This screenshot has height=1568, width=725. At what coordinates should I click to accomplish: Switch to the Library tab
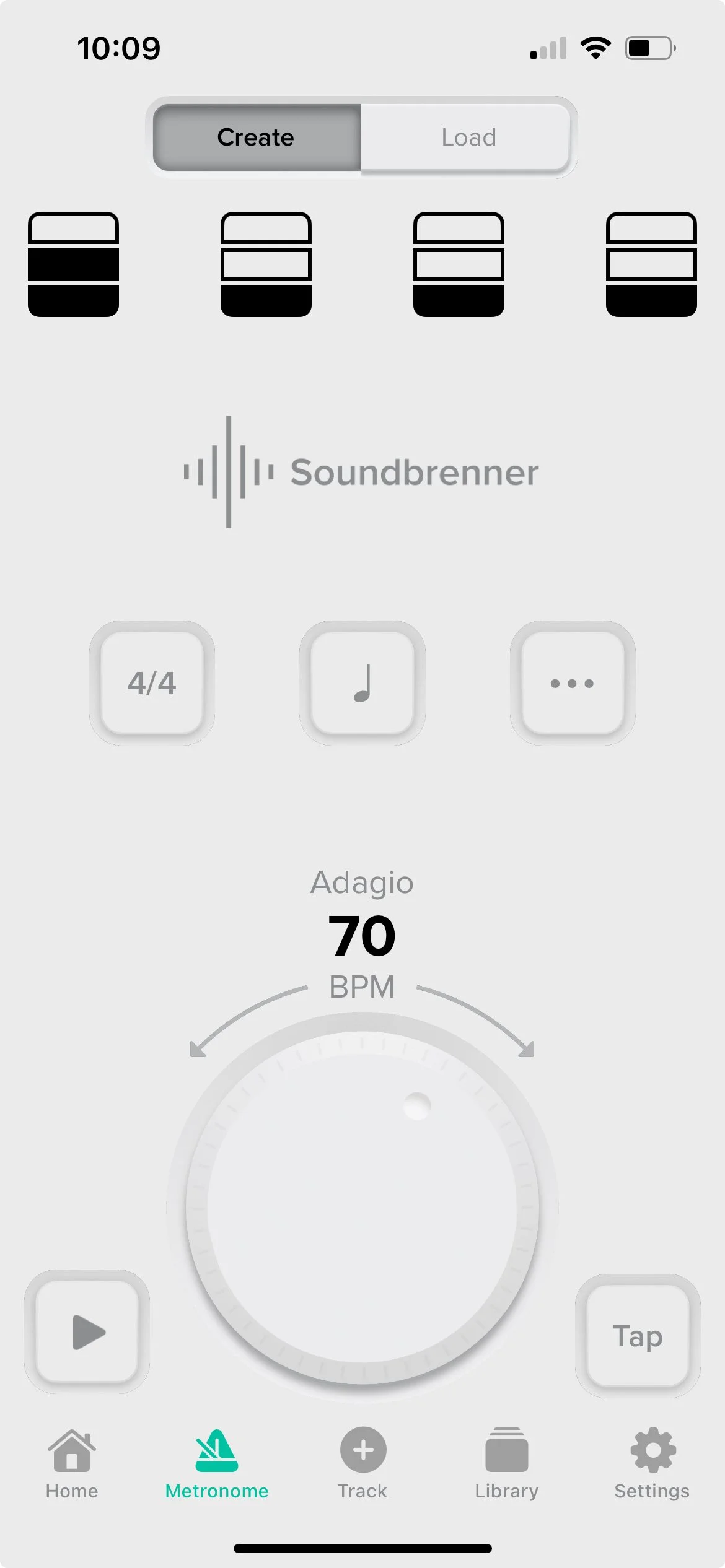point(507,1464)
